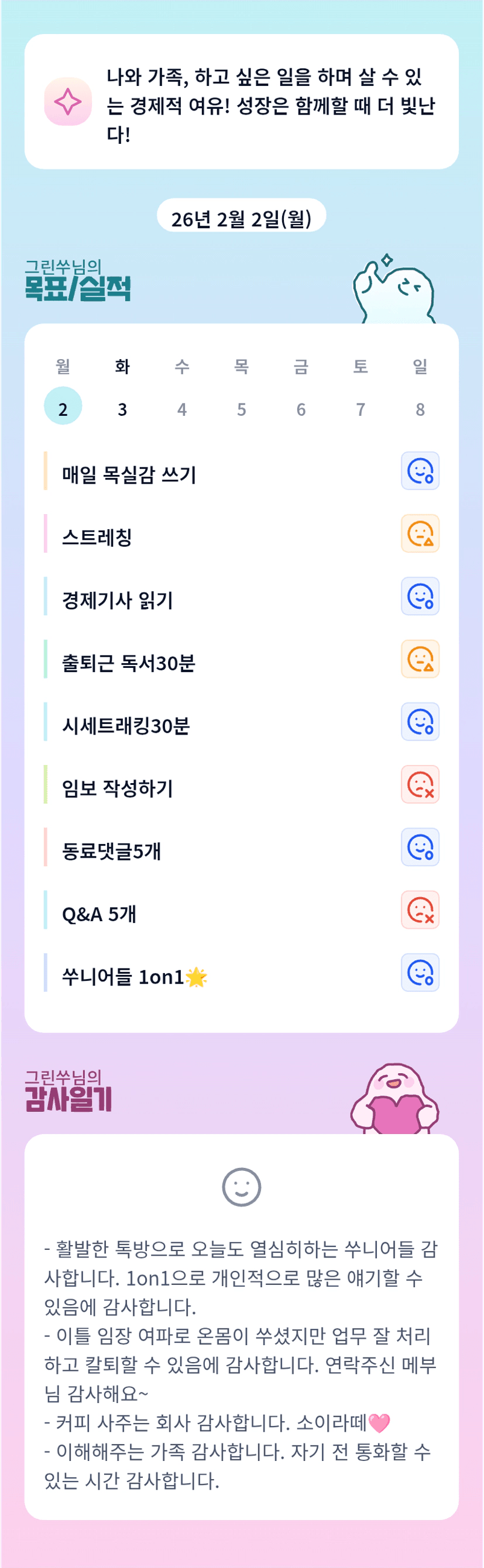Select Tuesday the 3rd in the week strip
The height and width of the screenshot is (1568, 484).
(122, 408)
